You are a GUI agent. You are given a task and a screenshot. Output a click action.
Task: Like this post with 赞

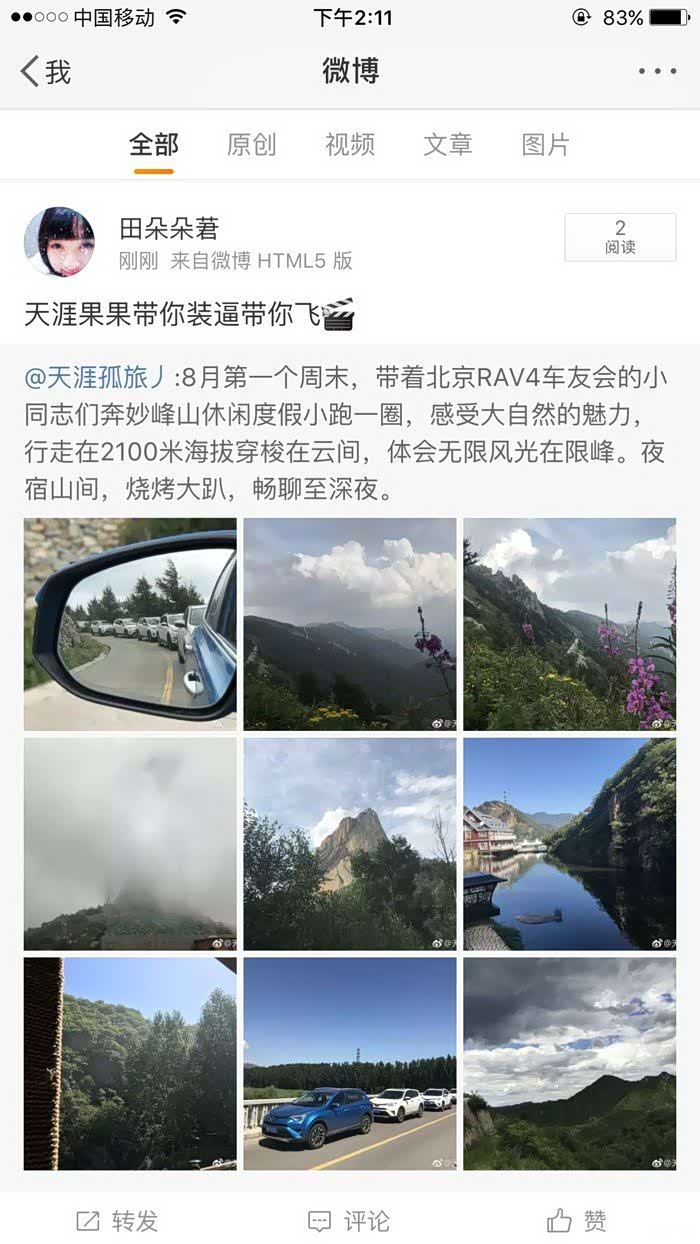coord(577,1221)
